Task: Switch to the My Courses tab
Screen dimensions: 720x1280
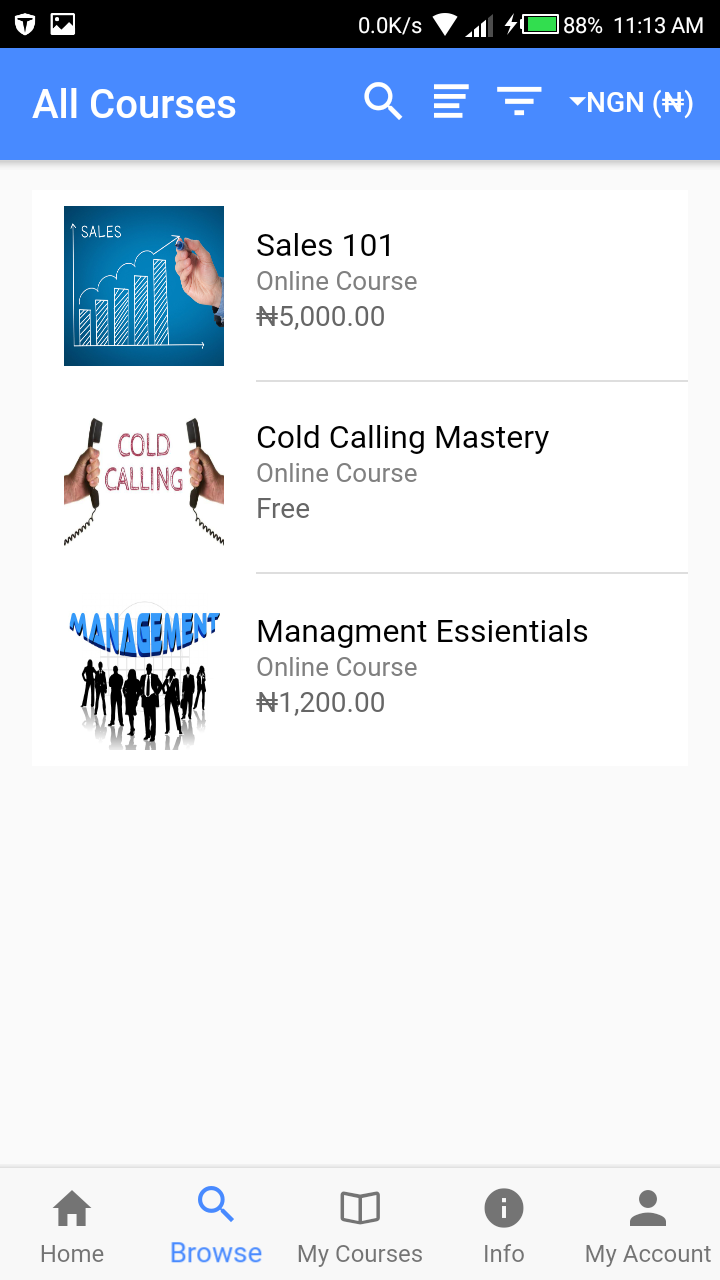Action: 360,1226
